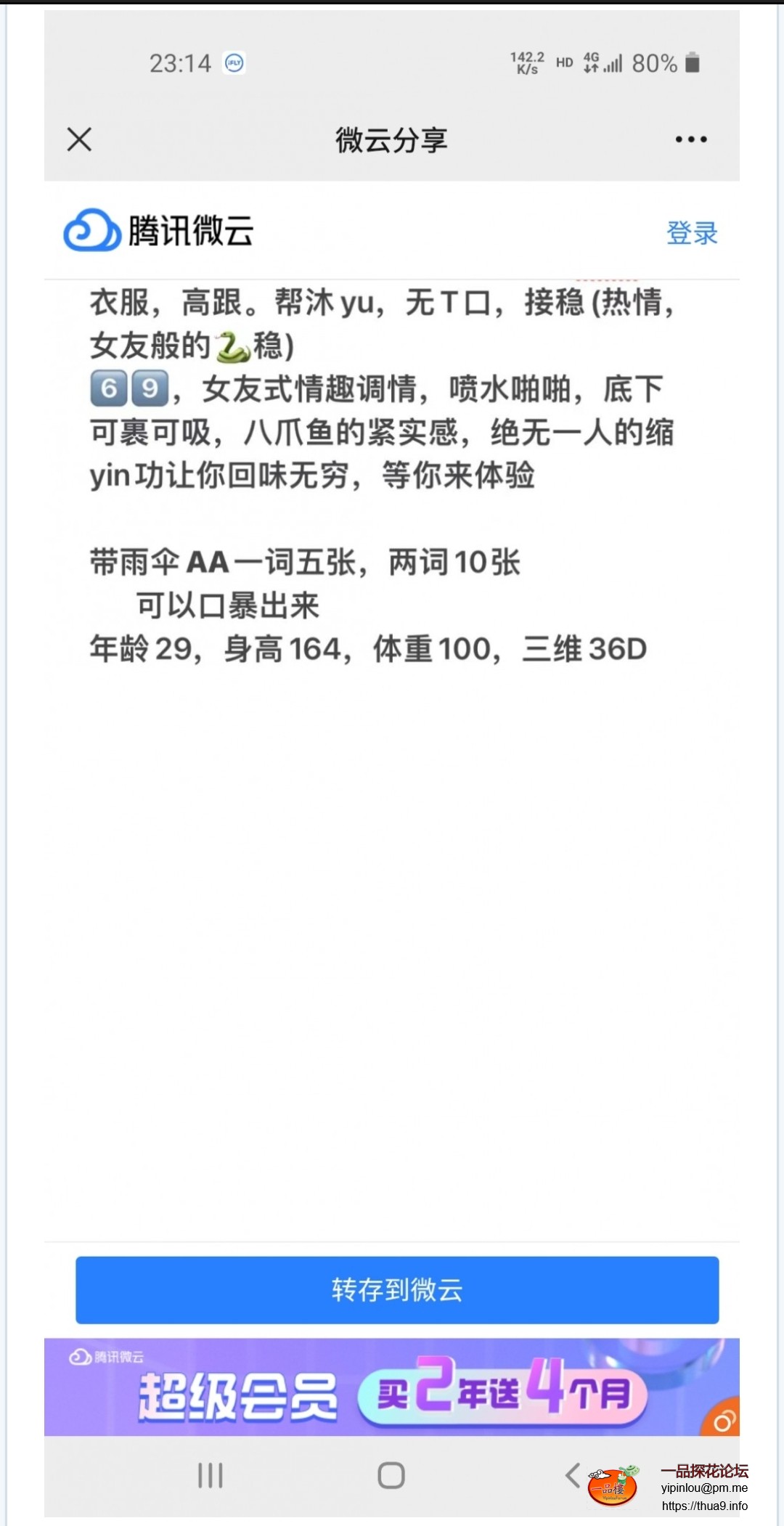This screenshot has height=1526, width=784.
Task: Tap the network speed 142.2 K/s indicator
Action: click(526, 64)
